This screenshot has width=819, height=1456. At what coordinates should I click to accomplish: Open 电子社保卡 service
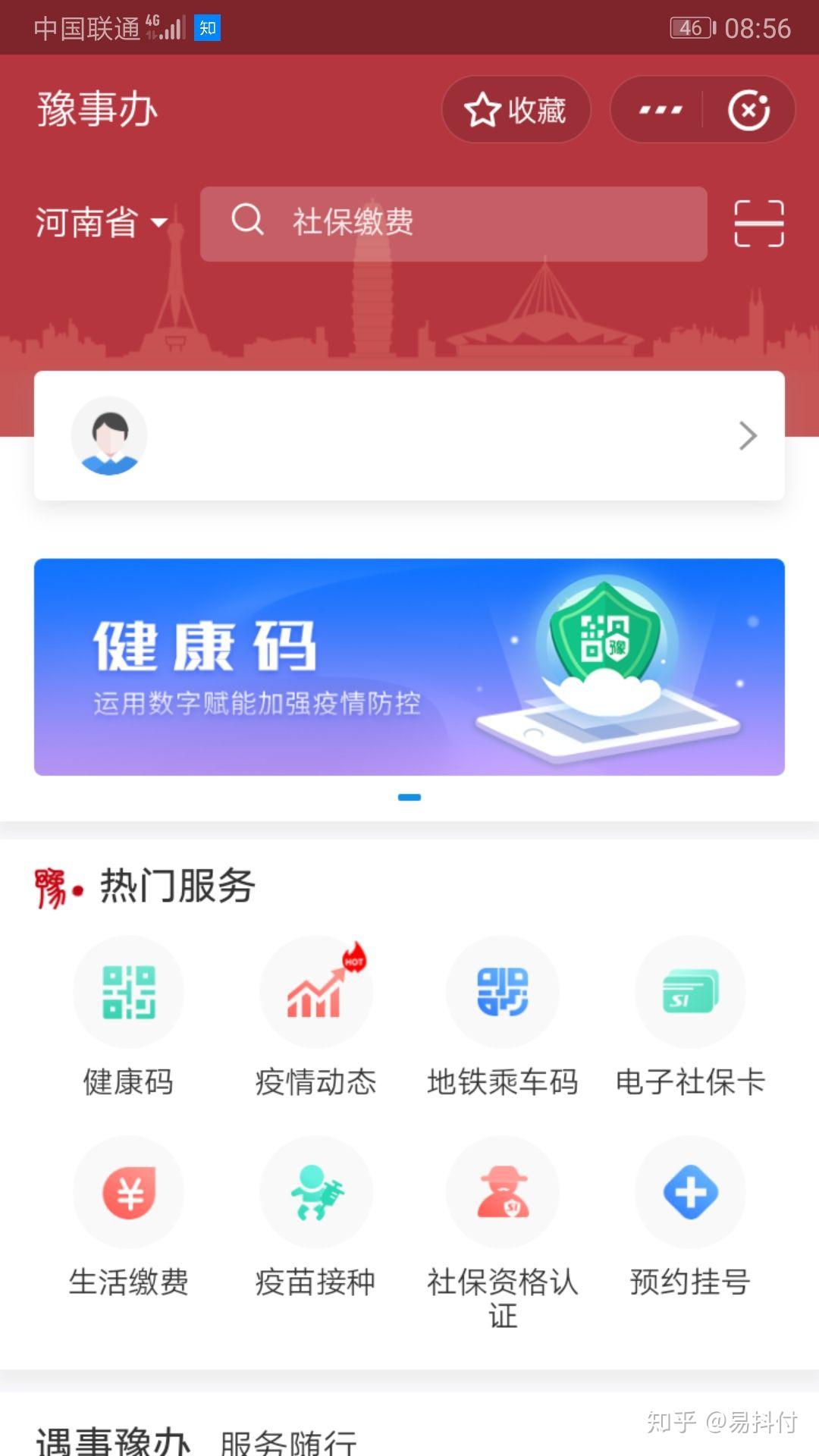[x=689, y=1016]
